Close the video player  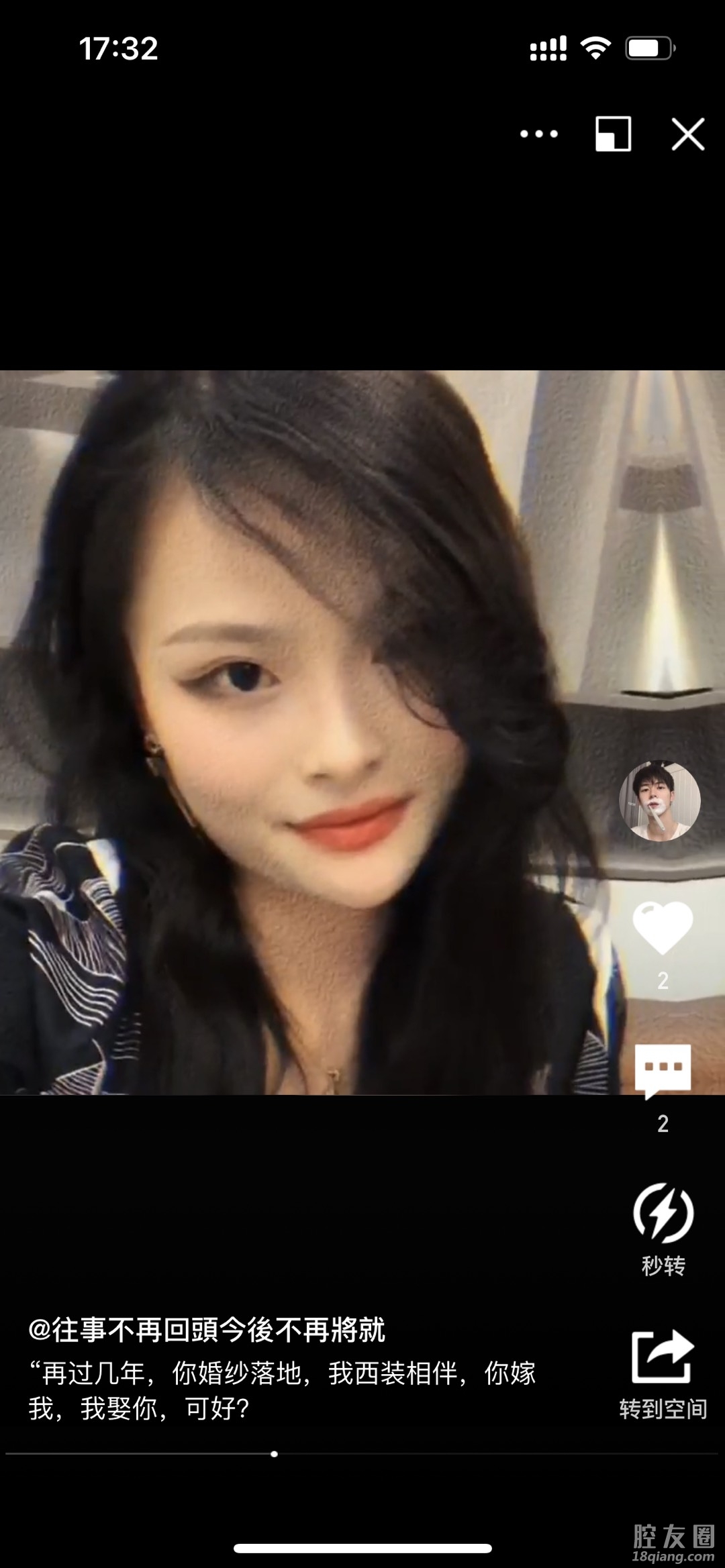(x=688, y=134)
